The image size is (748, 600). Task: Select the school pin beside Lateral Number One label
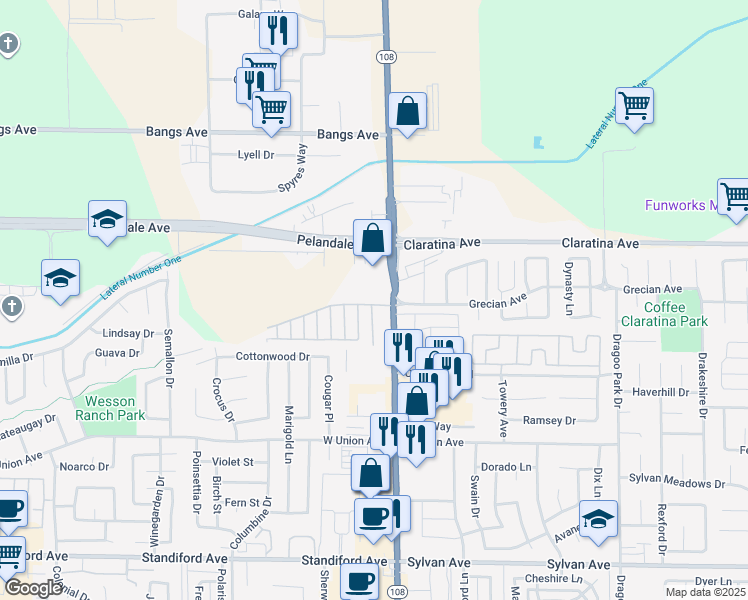60,279
